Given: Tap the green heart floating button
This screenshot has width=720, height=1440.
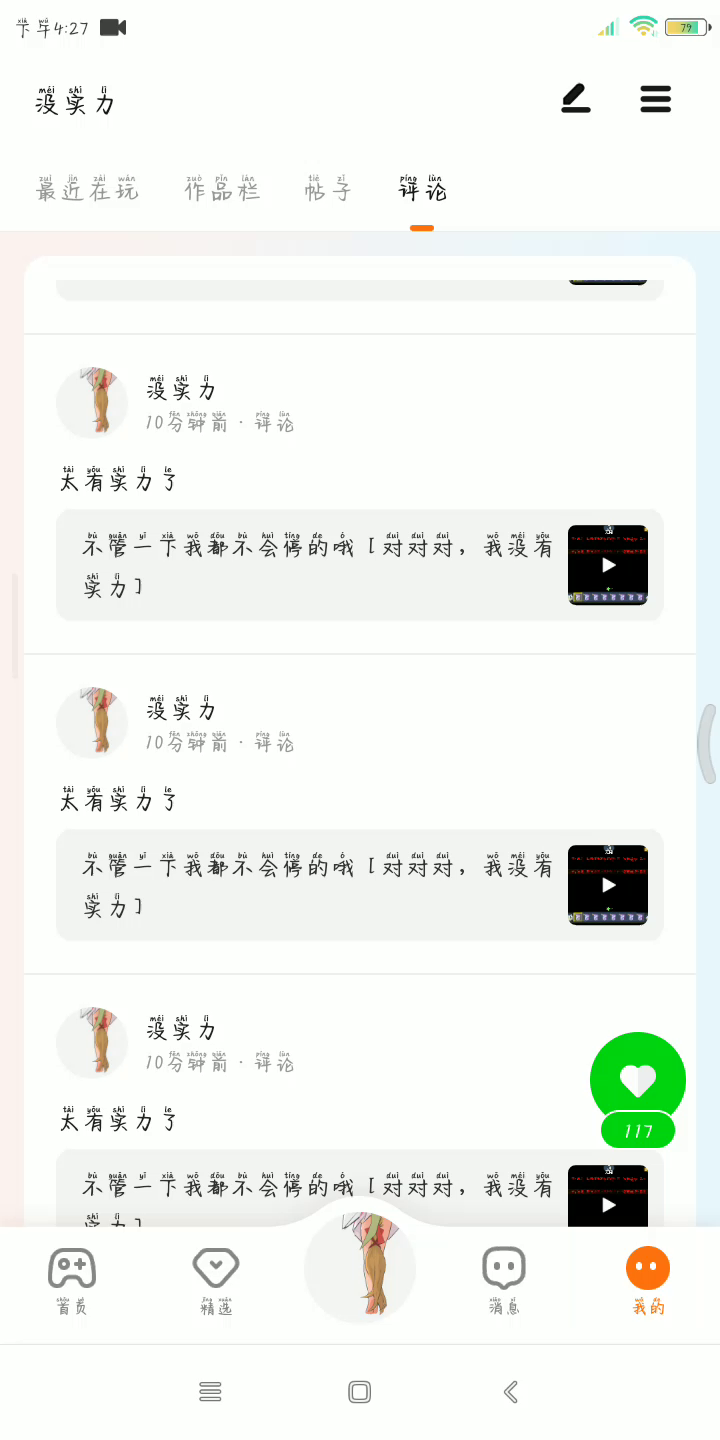Looking at the screenshot, I should click(x=638, y=1080).
